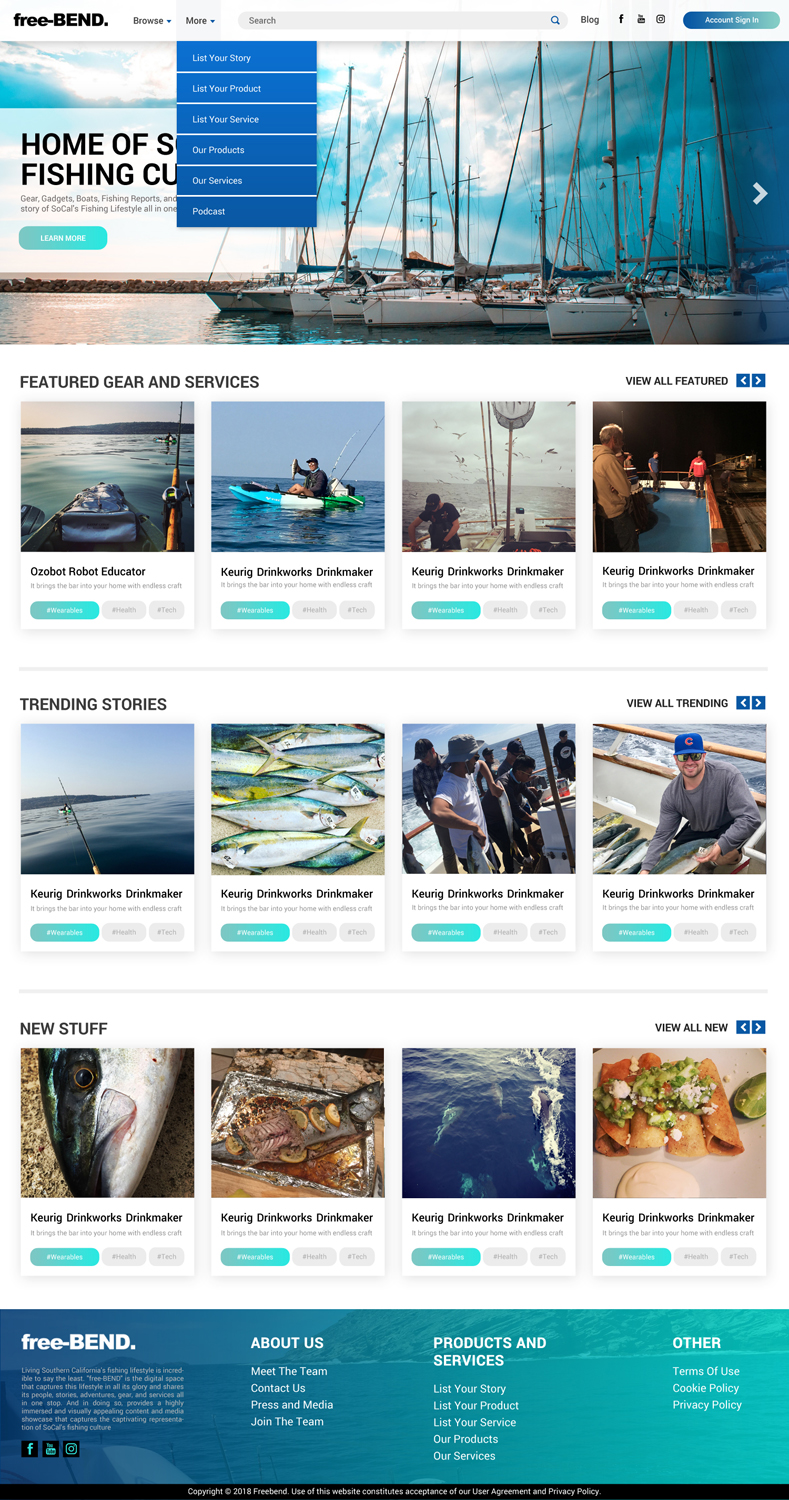Open View All New

pos(691,1028)
